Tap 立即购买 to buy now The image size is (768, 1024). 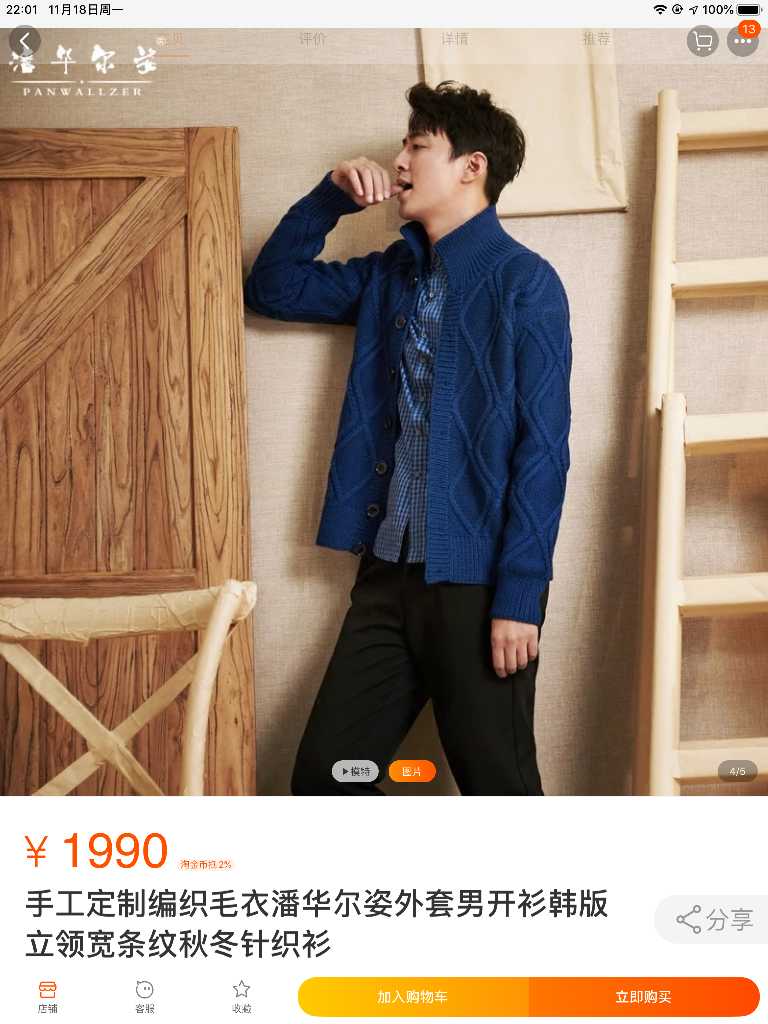point(643,997)
